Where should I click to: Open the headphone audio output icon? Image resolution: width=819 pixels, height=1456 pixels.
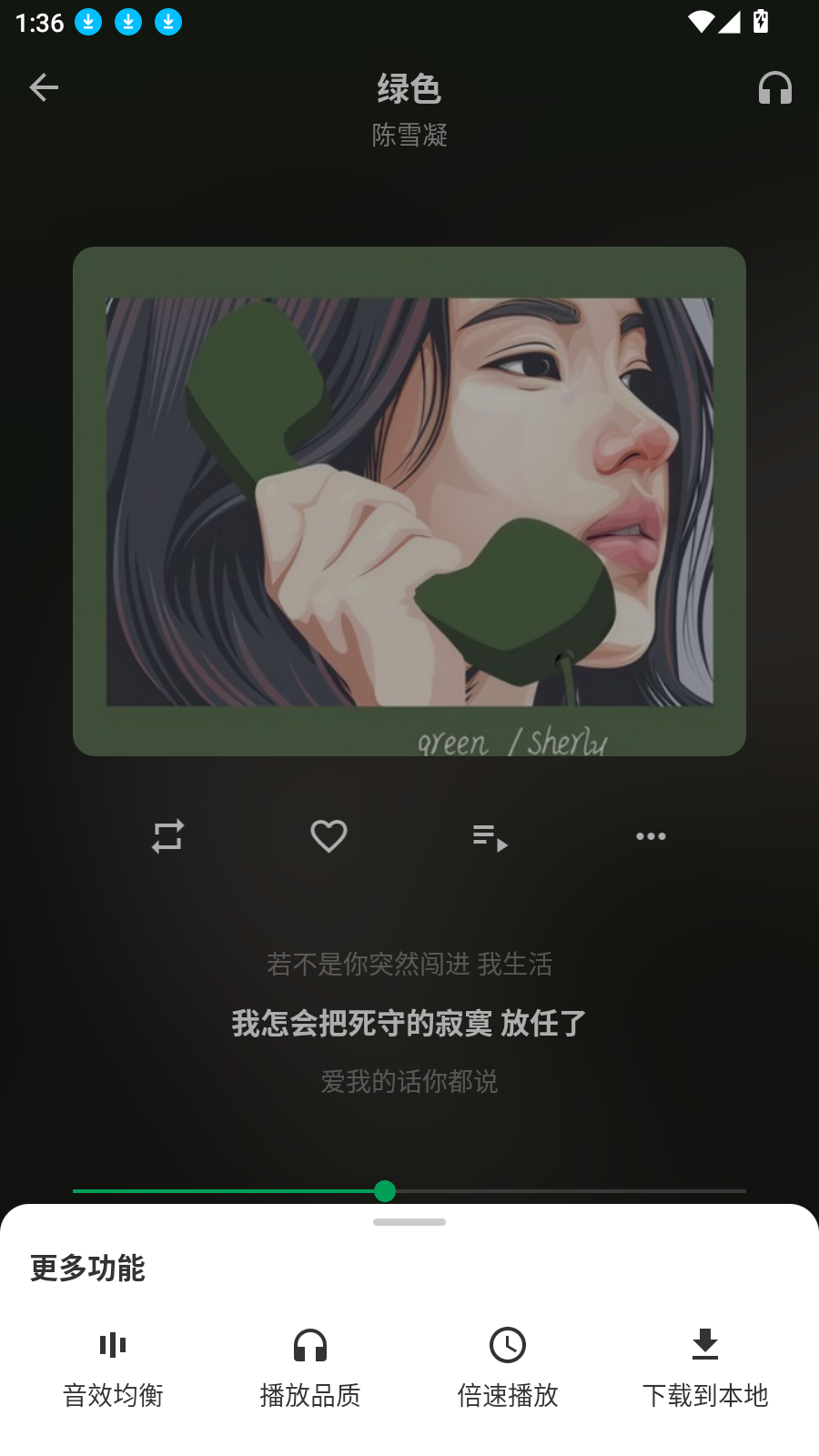774,88
